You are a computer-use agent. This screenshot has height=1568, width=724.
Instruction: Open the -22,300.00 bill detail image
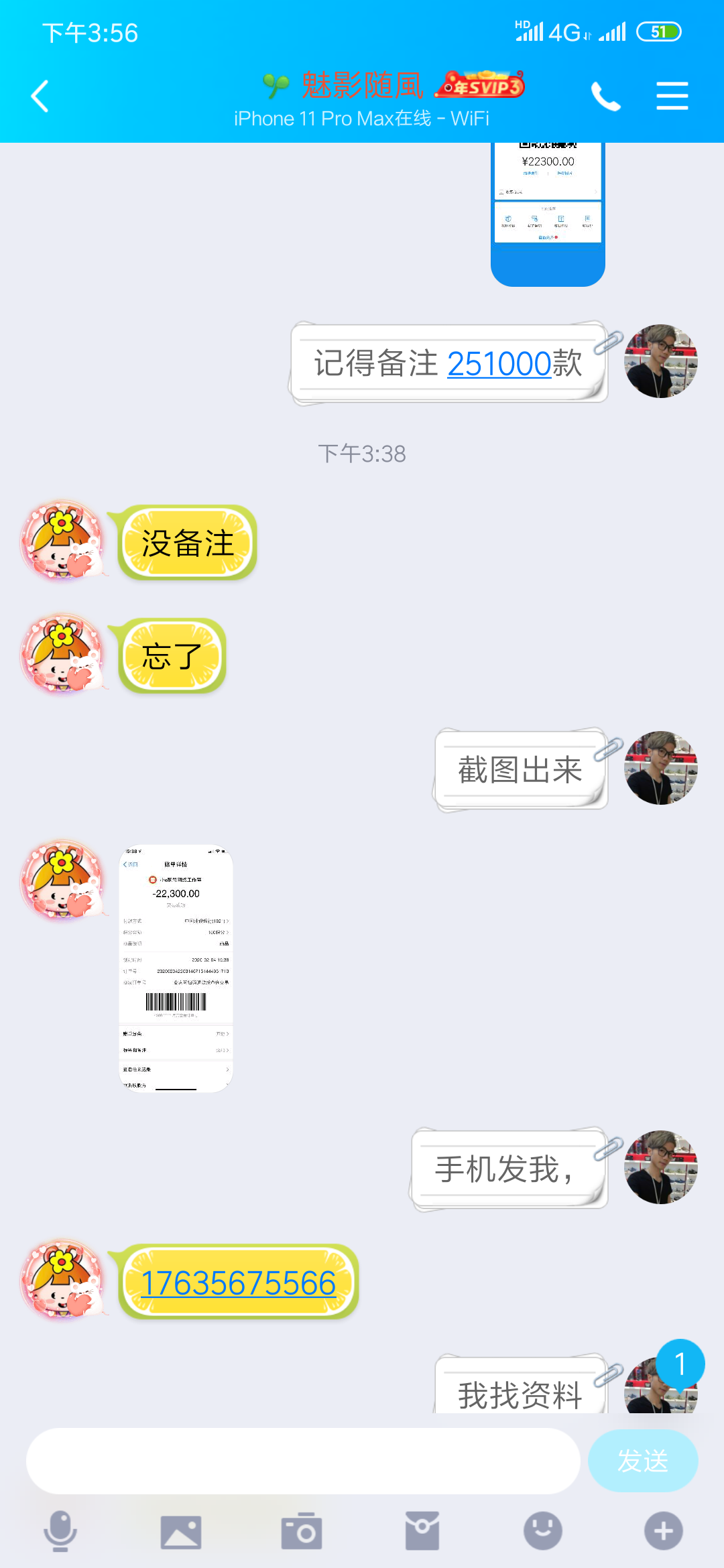pyautogui.click(x=176, y=968)
